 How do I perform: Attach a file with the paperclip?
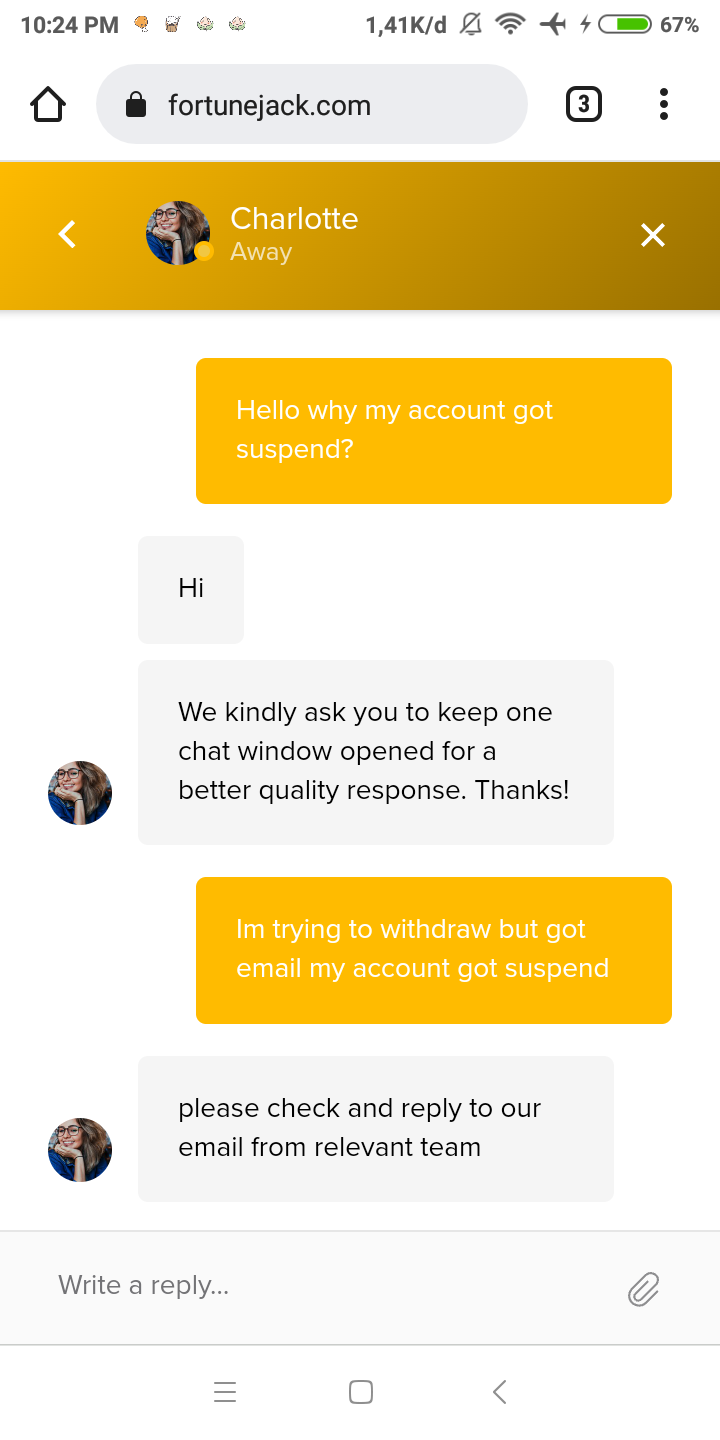click(x=643, y=1289)
